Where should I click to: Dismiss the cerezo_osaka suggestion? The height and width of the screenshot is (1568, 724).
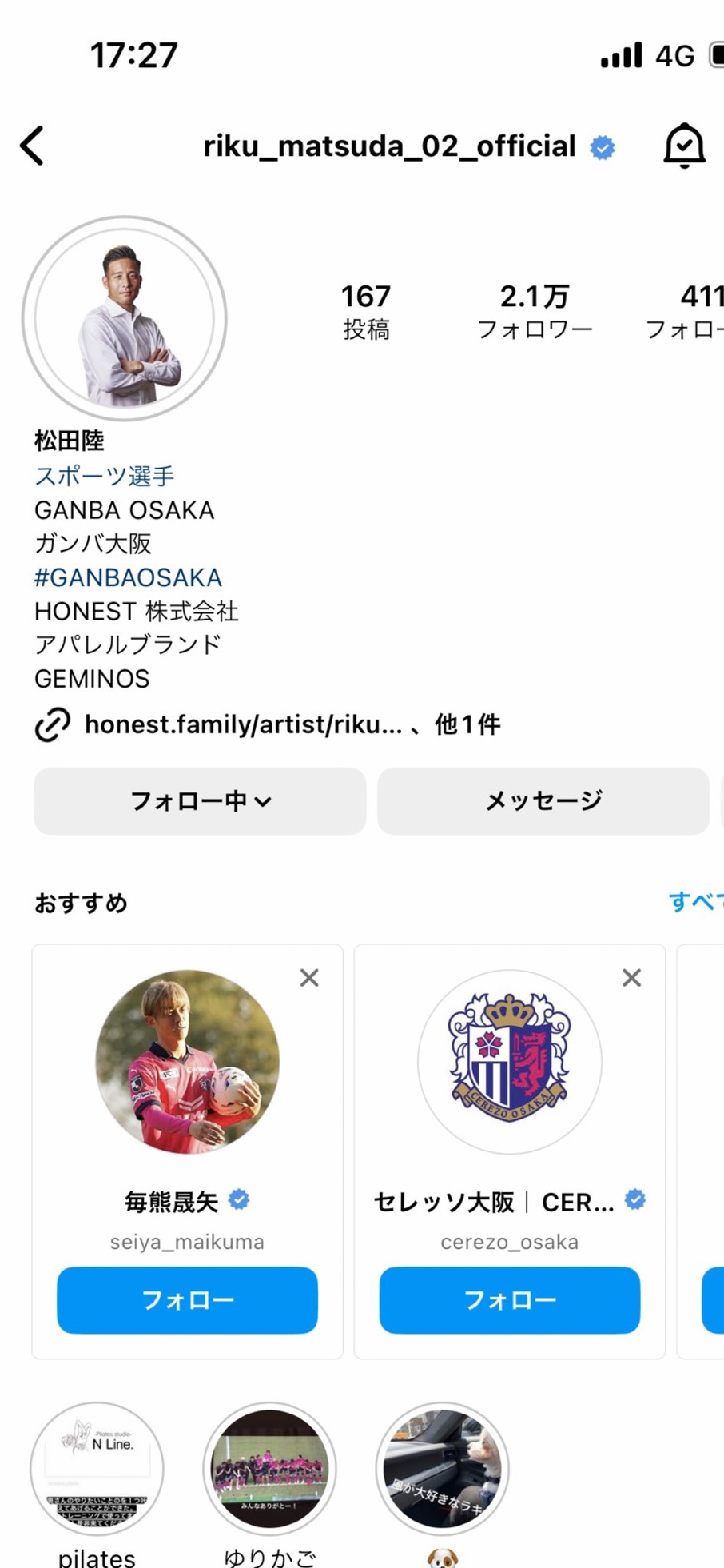click(631, 978)
